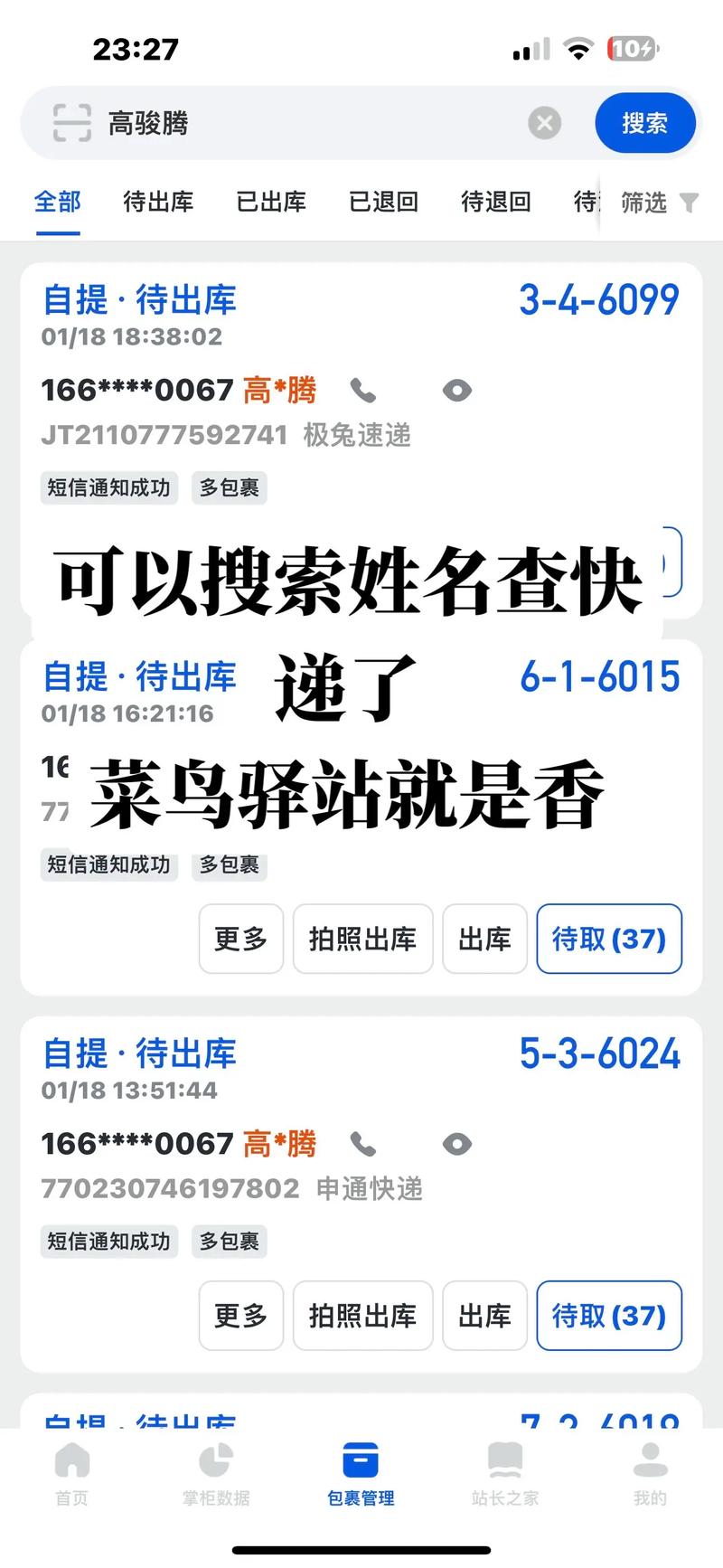Call the recipient of parcel 3-4-6099
This screenshot has width=723, height=1568.
pos(363,391)
